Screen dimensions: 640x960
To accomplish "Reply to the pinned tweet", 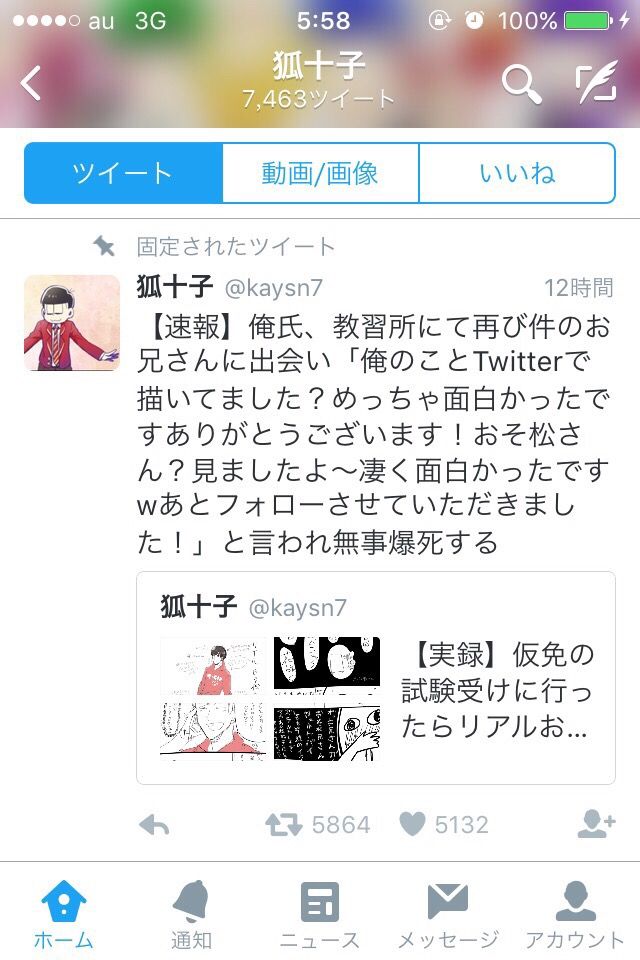I will coord(154,825).
